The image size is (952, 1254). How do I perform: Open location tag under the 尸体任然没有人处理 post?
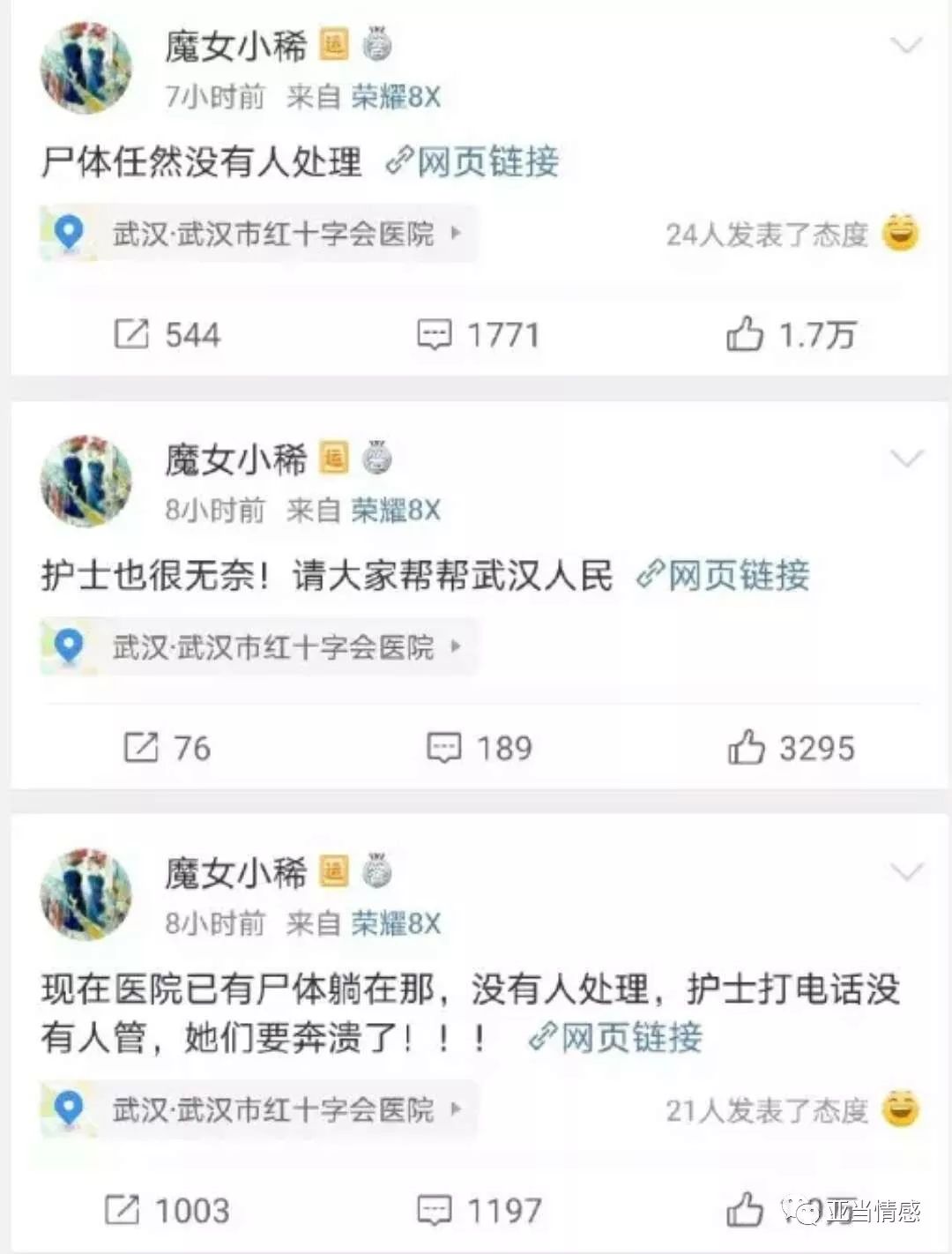pyautogui.click(x=257, y=234)
